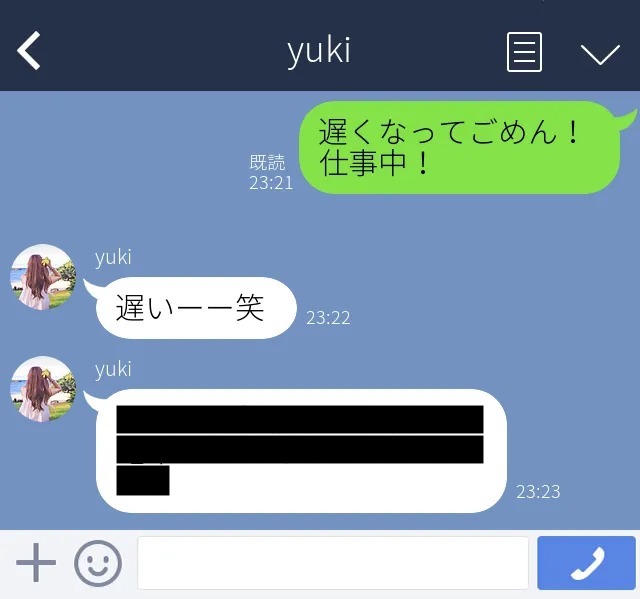Open the notes icon in header
The height and width of the screenshot is (599, 640).
524,52
